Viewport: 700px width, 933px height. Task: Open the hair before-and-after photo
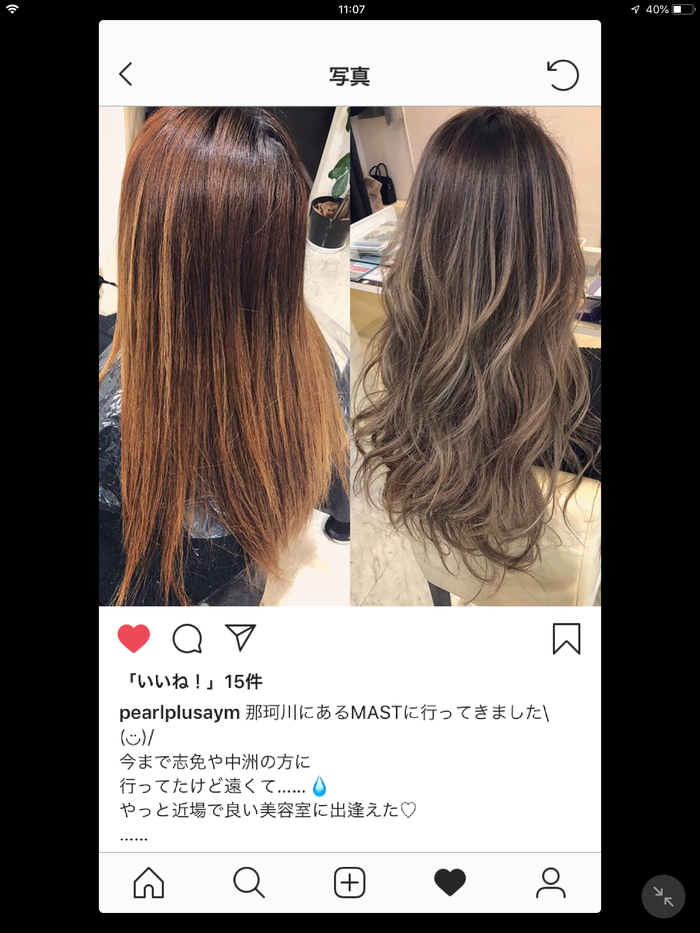(350, 356)
